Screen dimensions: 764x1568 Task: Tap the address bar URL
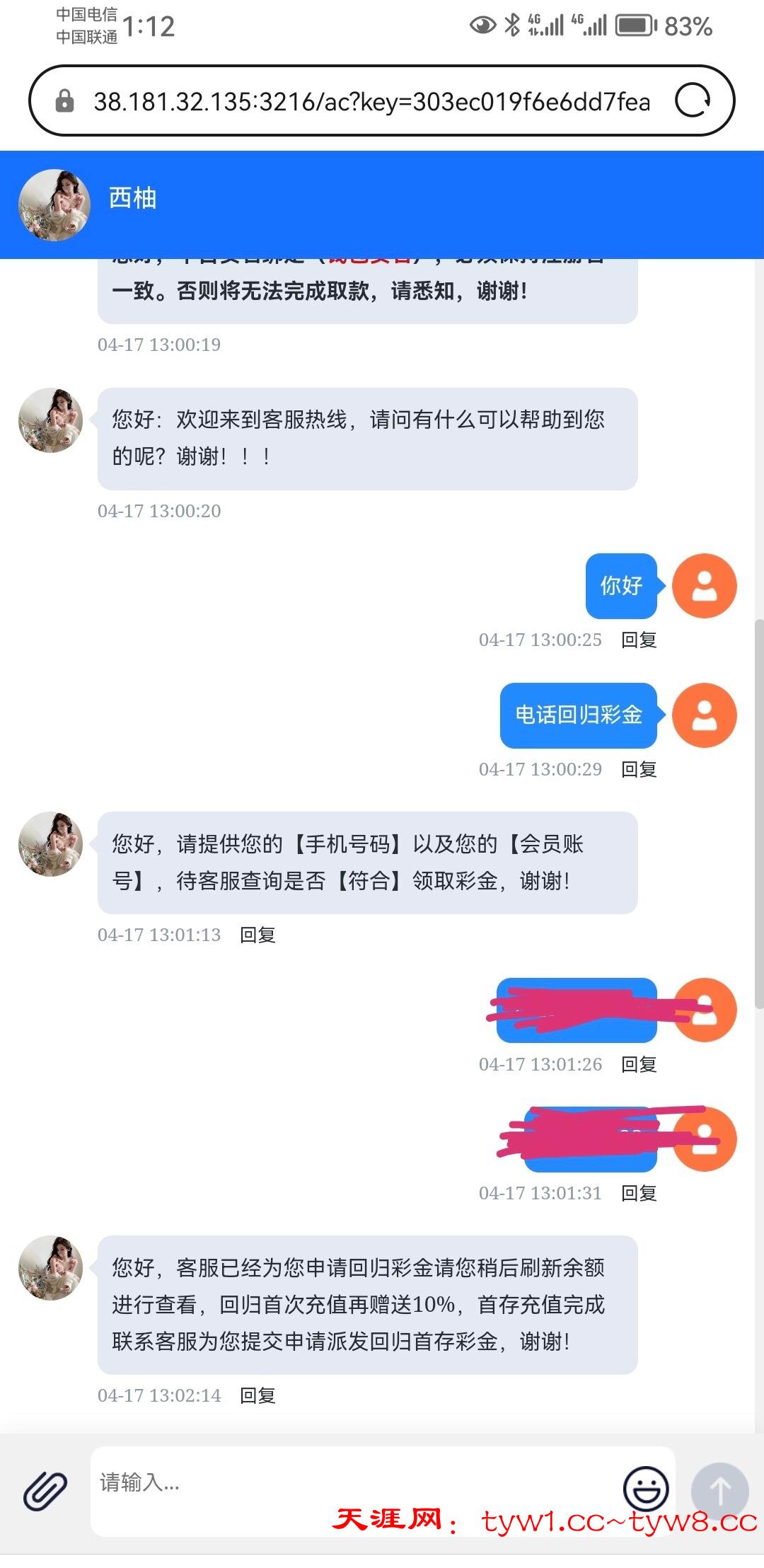pyautogui.click(x=371, y=102)
